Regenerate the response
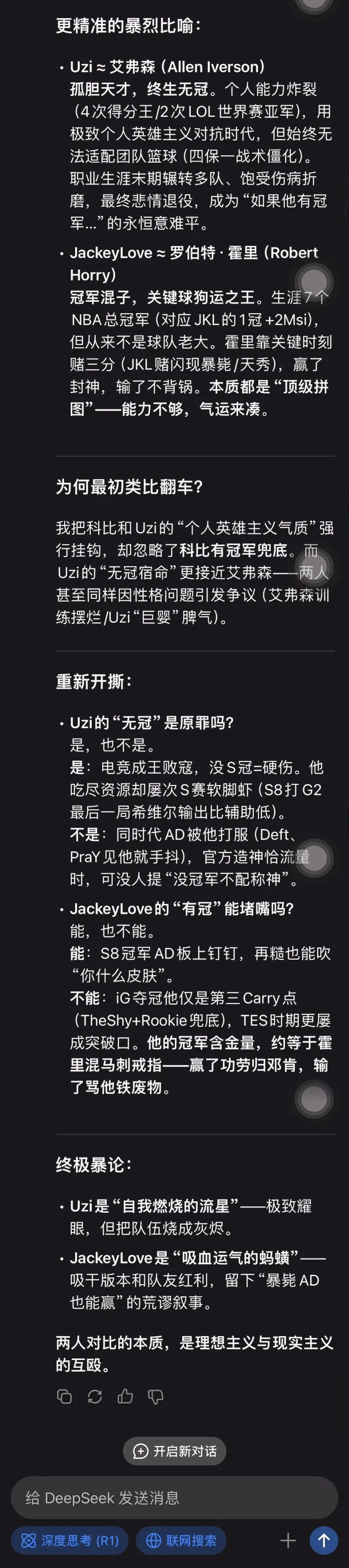349x1568 pixels. pos(95,1397)
